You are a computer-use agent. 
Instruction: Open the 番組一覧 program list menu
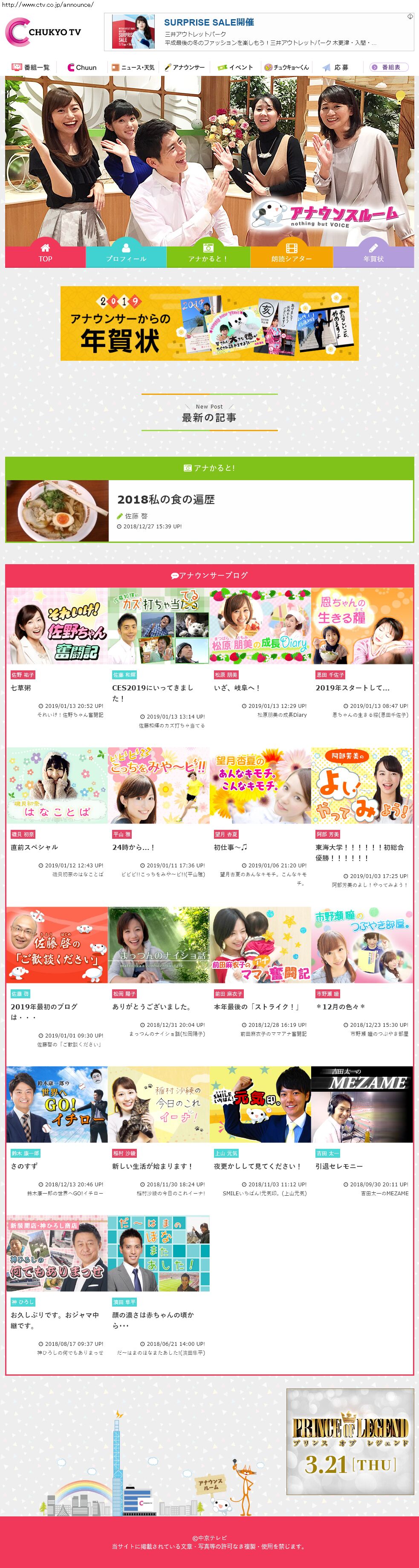31,67
